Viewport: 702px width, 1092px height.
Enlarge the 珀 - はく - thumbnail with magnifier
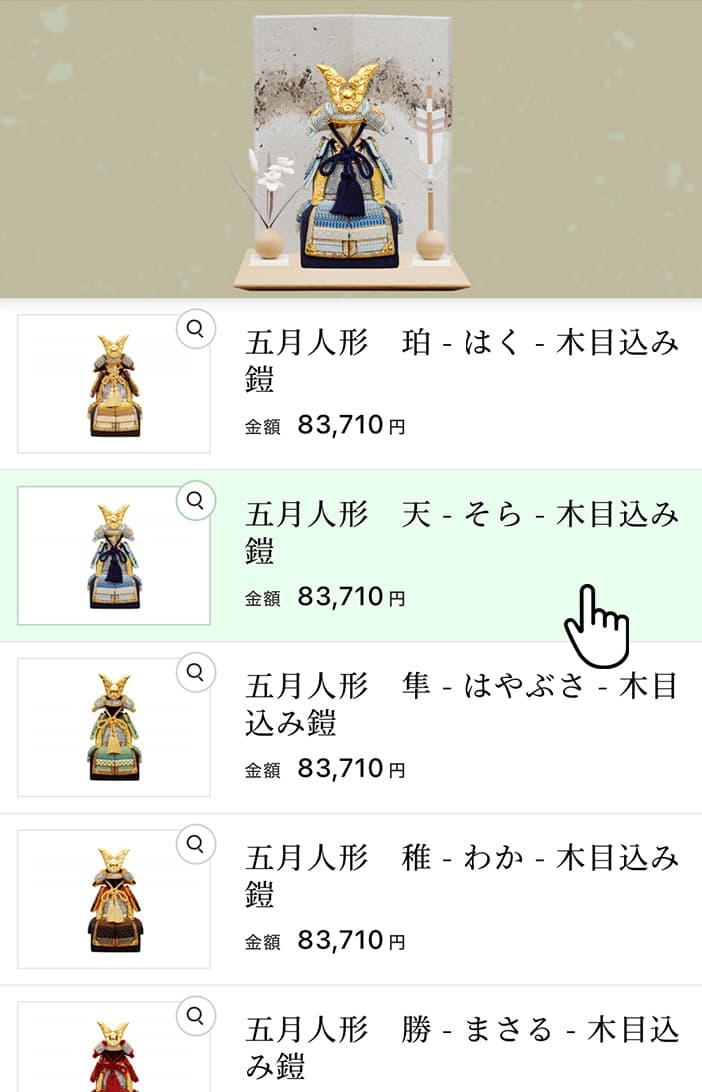(x=196, y=329)
